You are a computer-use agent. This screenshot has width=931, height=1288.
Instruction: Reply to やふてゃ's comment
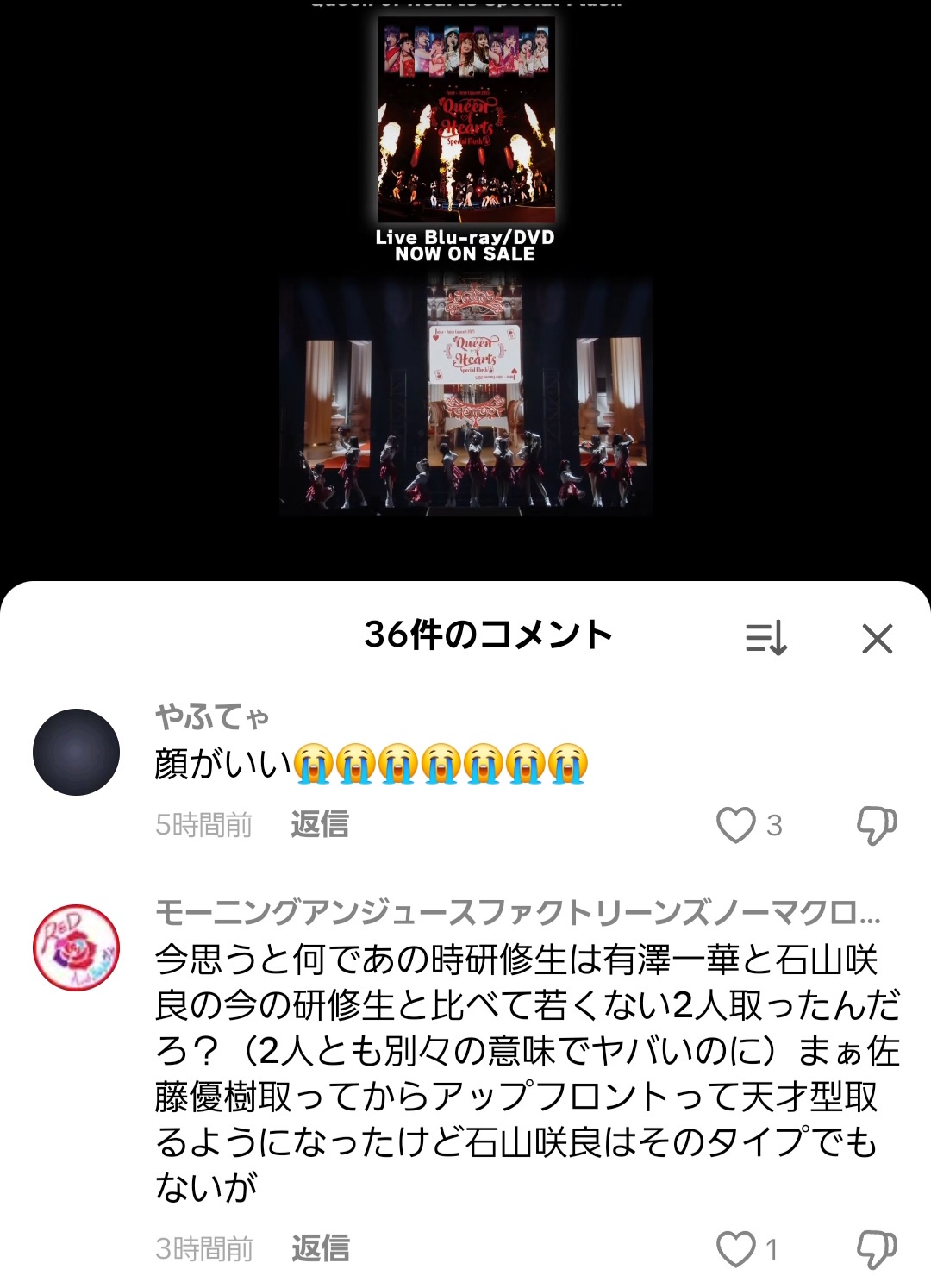(320, 825)
